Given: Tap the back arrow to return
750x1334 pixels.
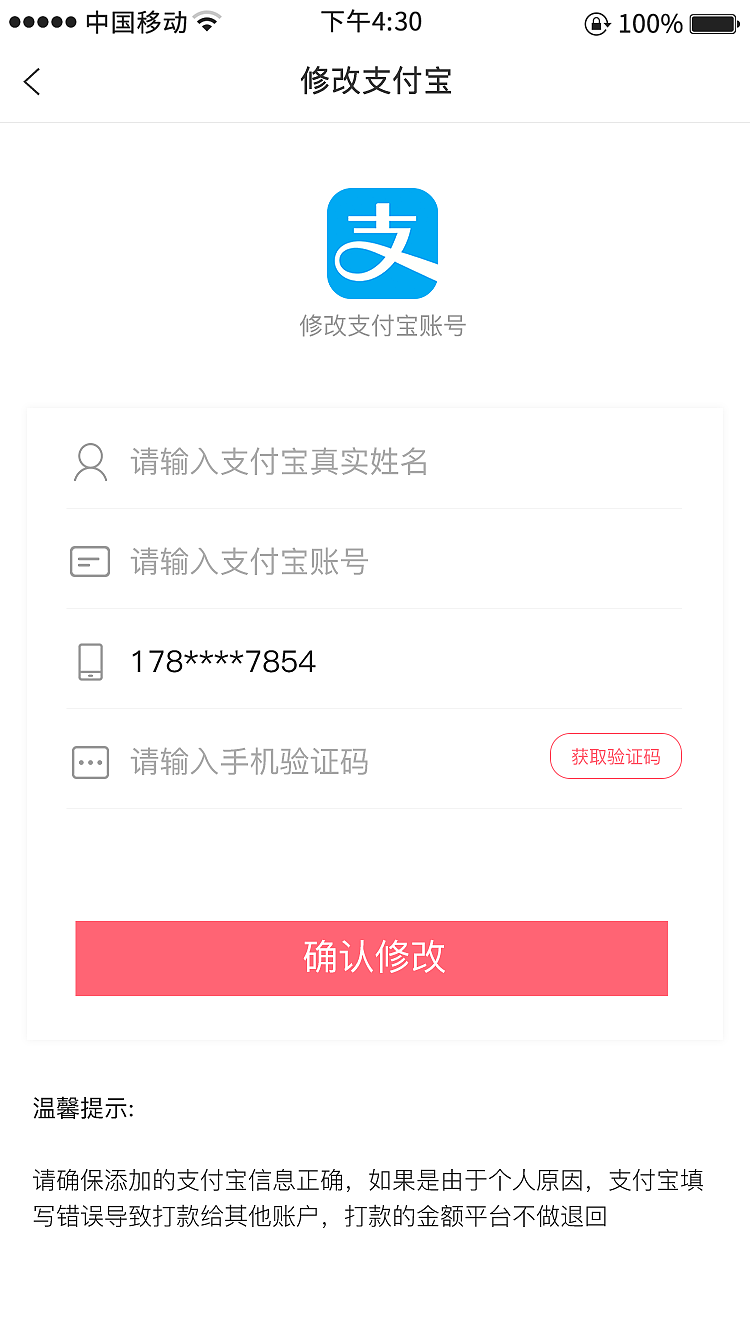Looking at the screenshot, I should pos(31,81).
